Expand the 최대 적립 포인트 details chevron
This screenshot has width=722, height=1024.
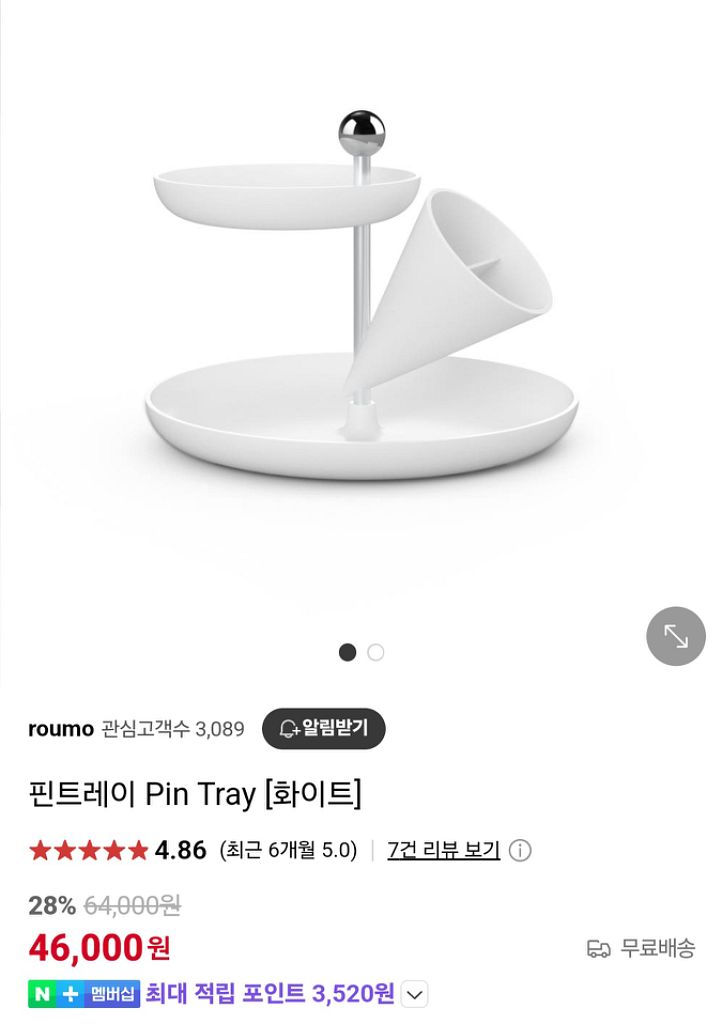pos(415,994)
